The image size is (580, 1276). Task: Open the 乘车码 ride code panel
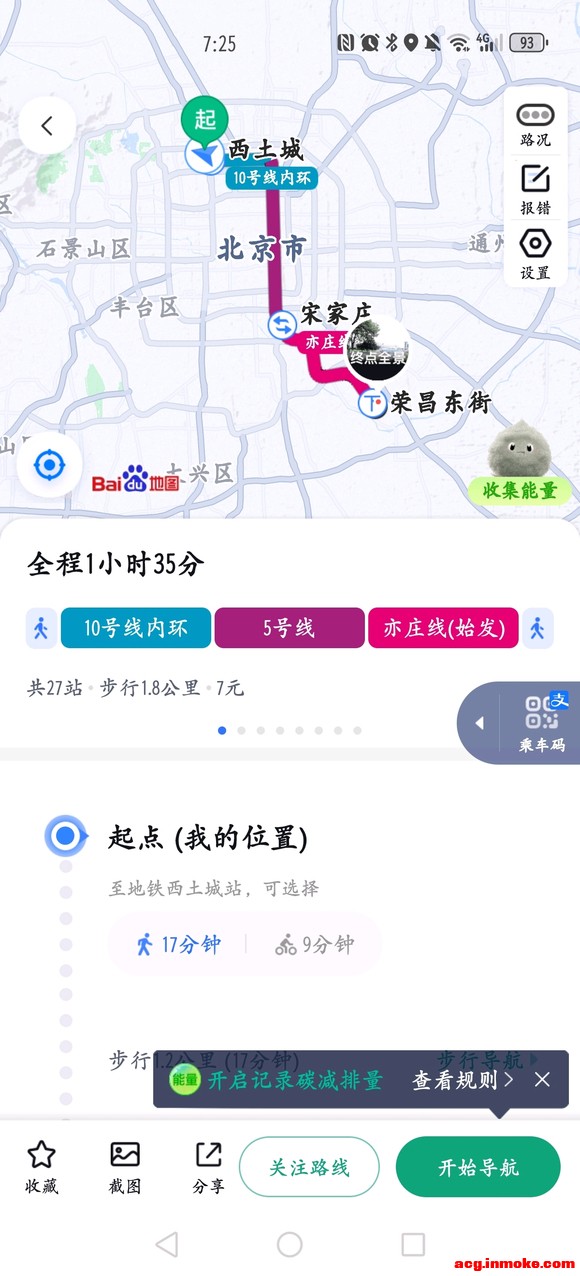click(x=541, y=722)
